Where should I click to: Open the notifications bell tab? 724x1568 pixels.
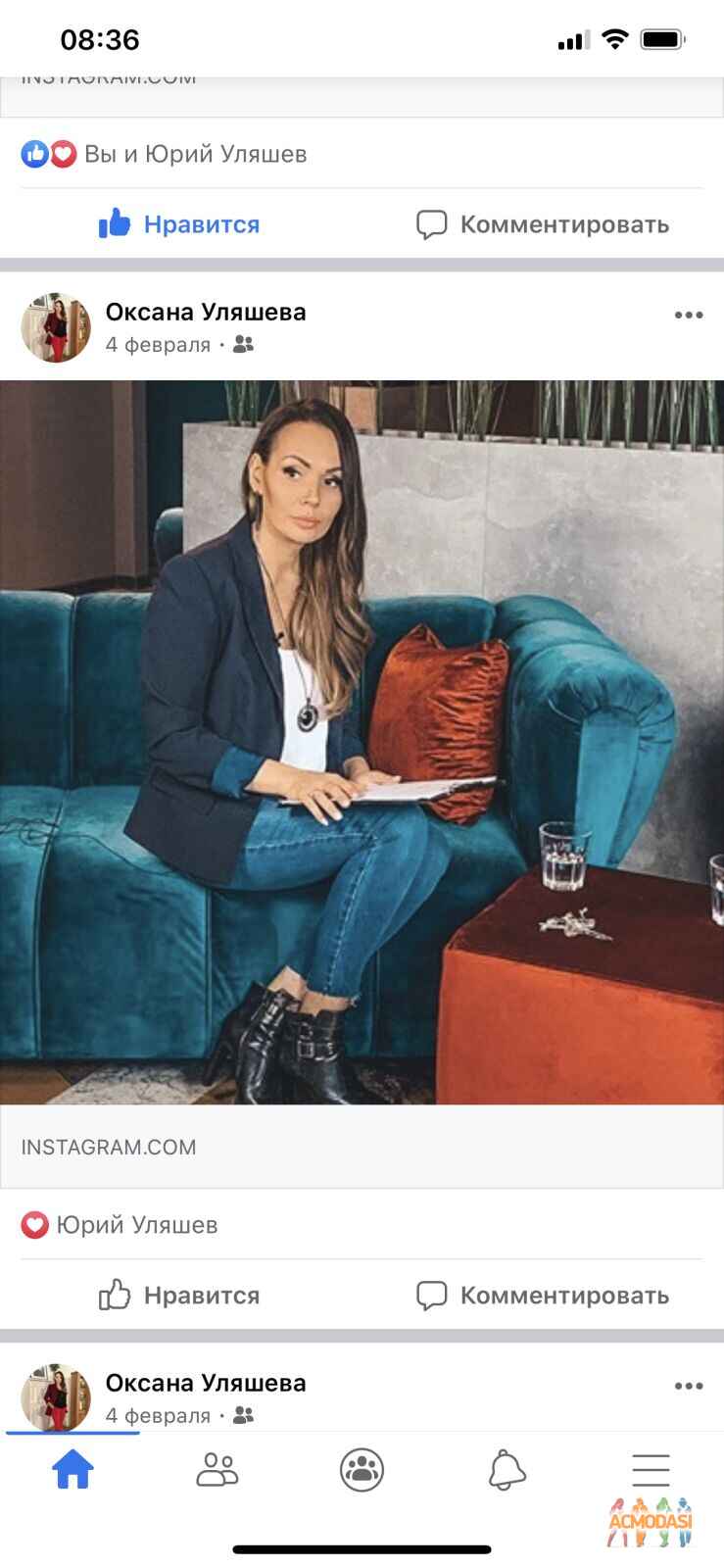[507, 1470]
